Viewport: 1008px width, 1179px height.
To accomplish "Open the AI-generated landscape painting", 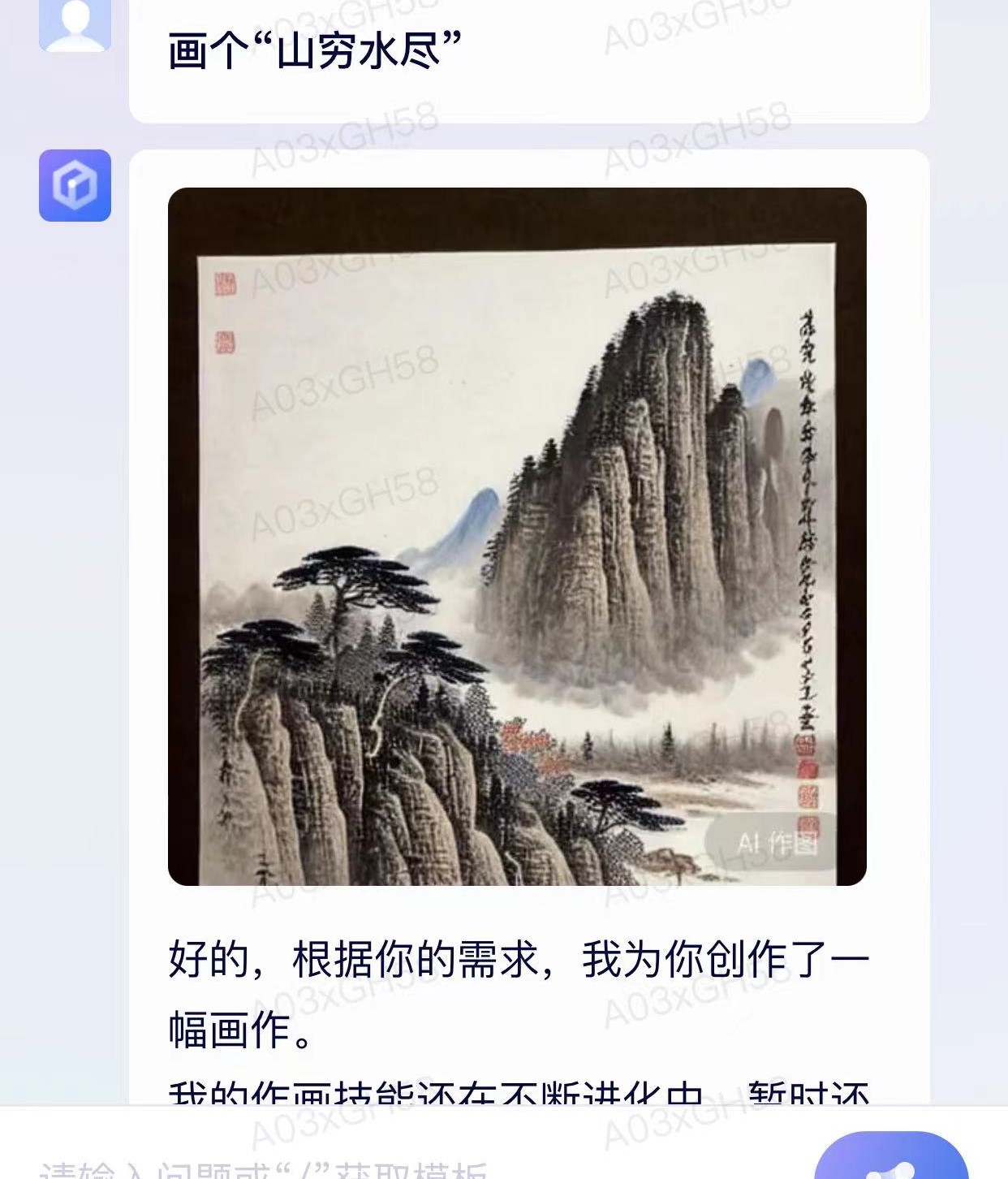I will click(517, 536).
